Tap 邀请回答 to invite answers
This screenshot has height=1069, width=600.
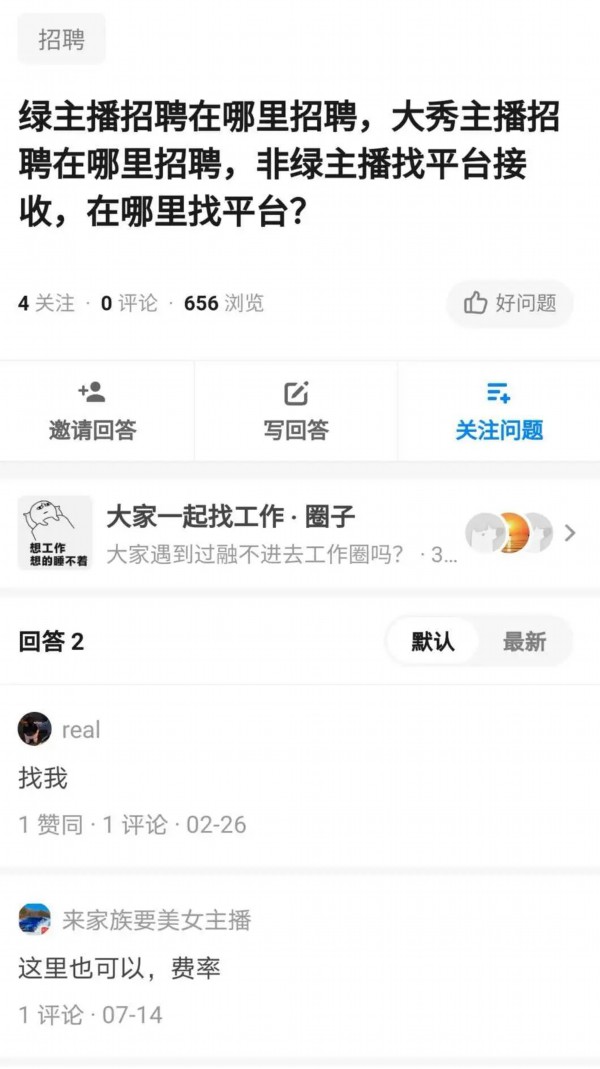(x=93, y=411)
